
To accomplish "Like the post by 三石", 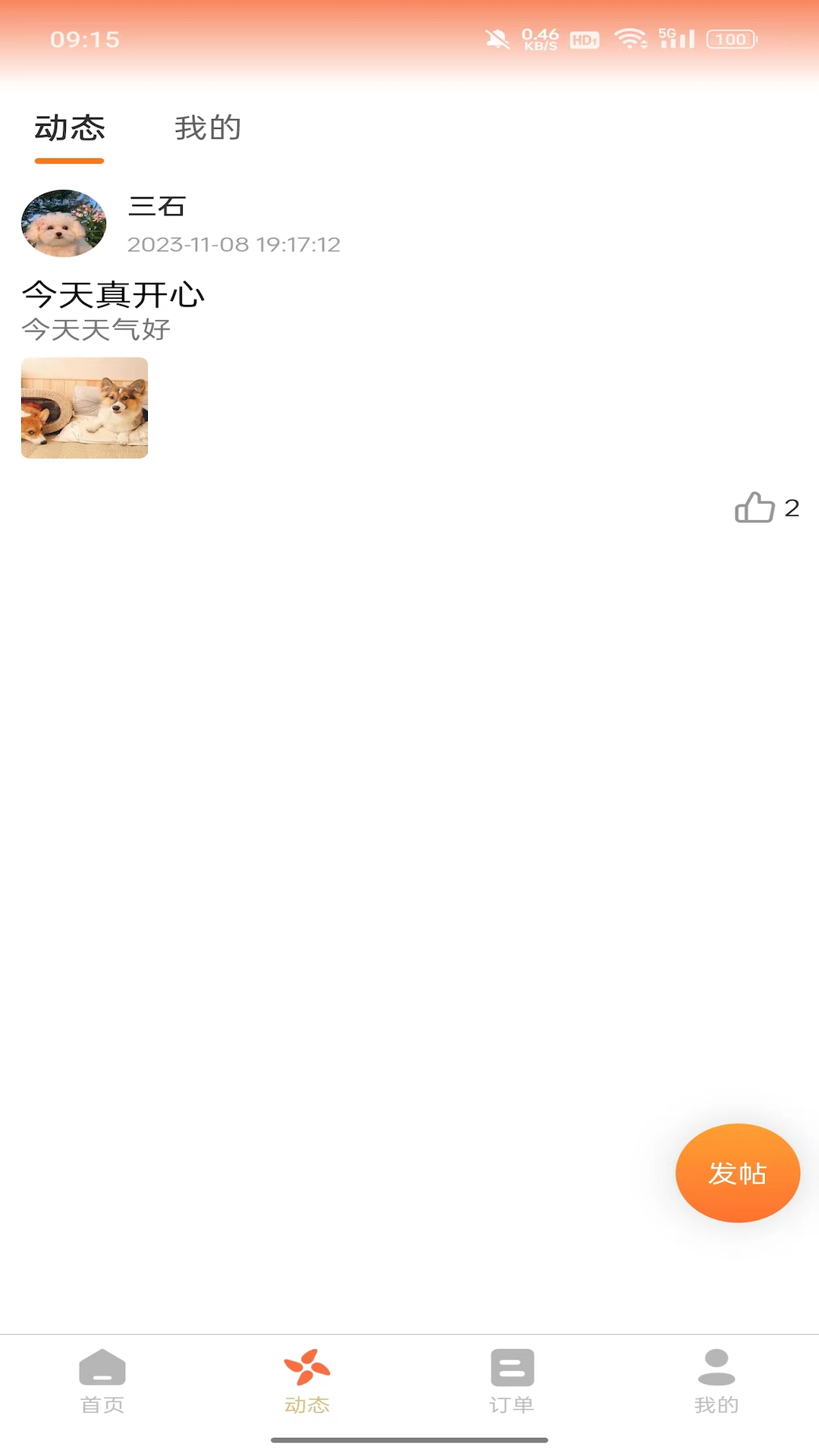I will [755, 507].
